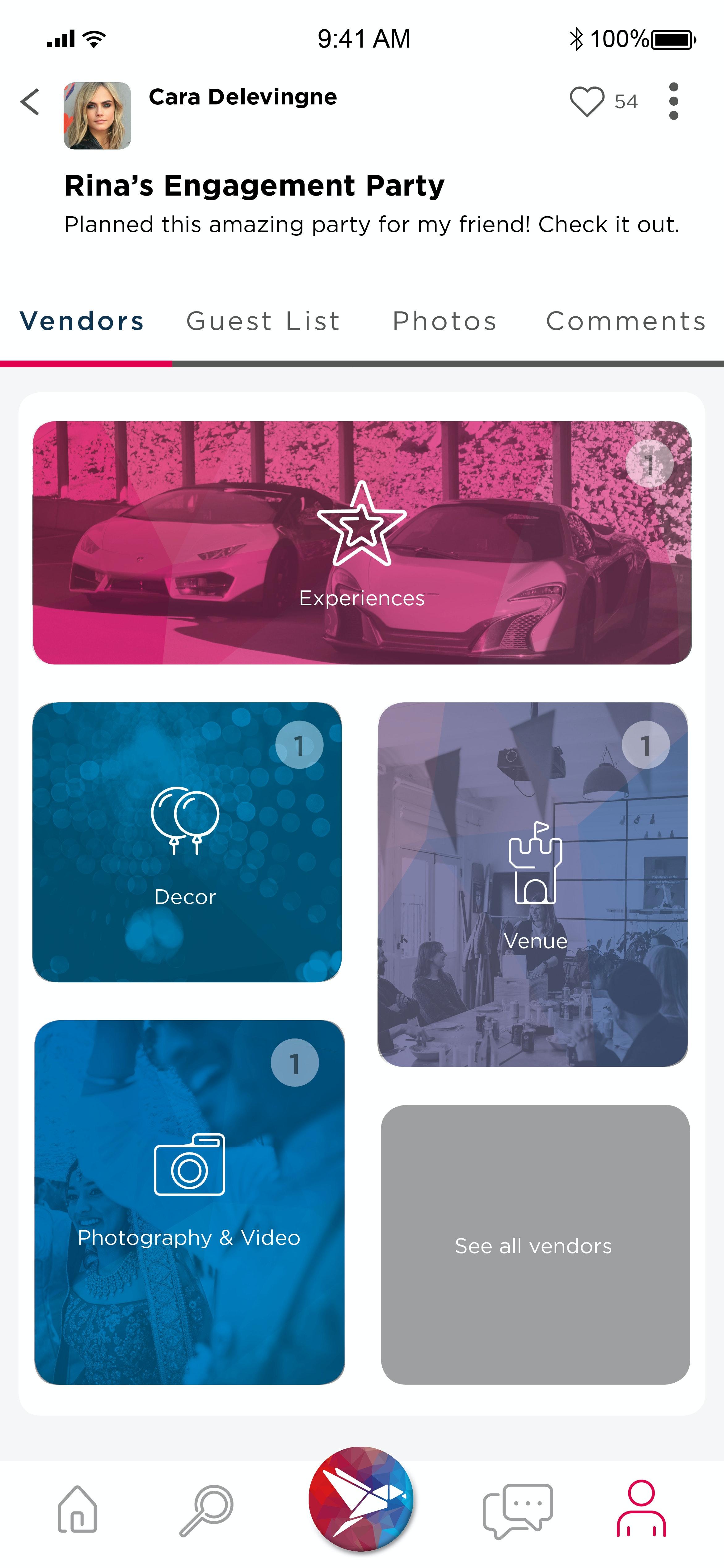Select the Vendors tab
The image size is (724, 1568).
coord(82,321)
